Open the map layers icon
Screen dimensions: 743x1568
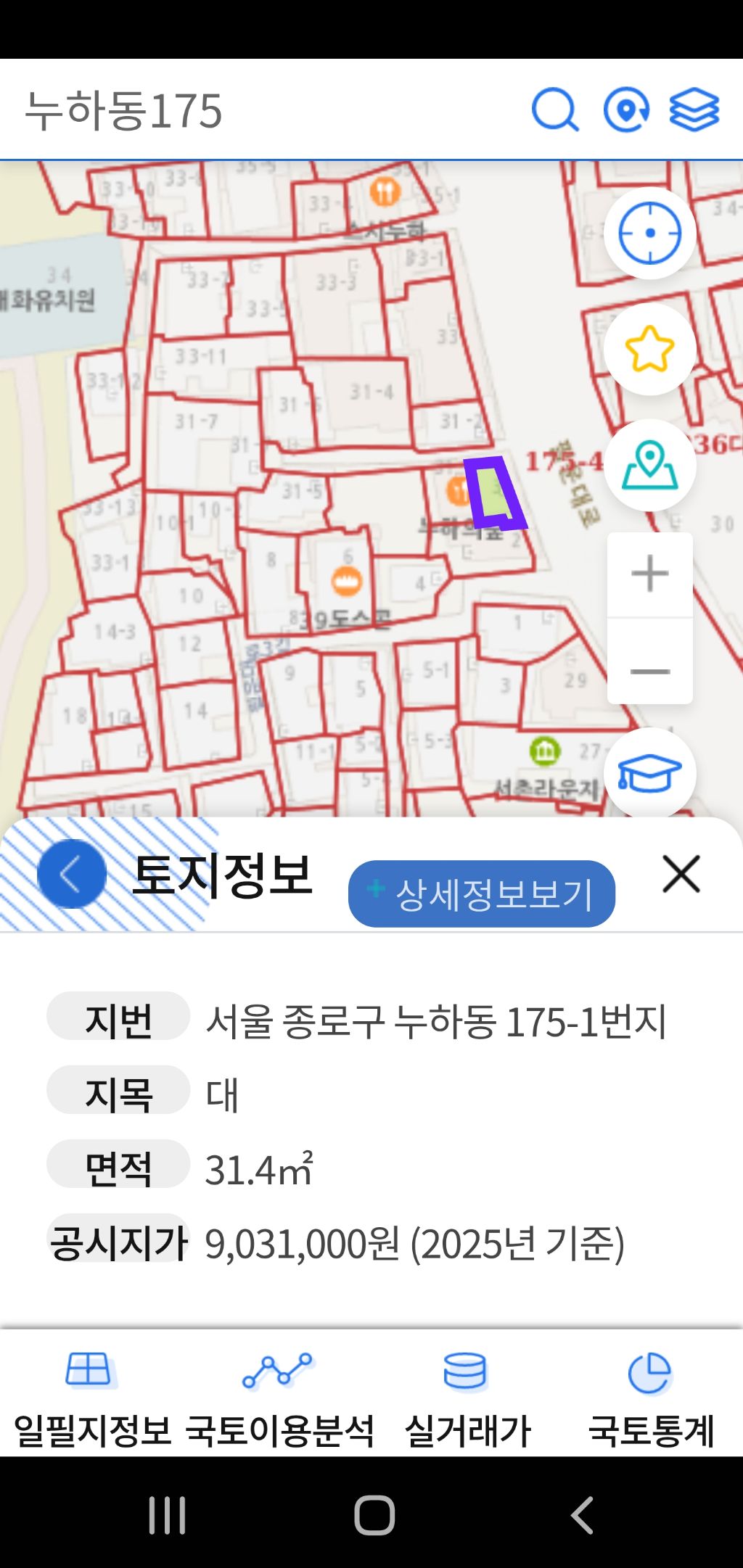coord(694,110)
